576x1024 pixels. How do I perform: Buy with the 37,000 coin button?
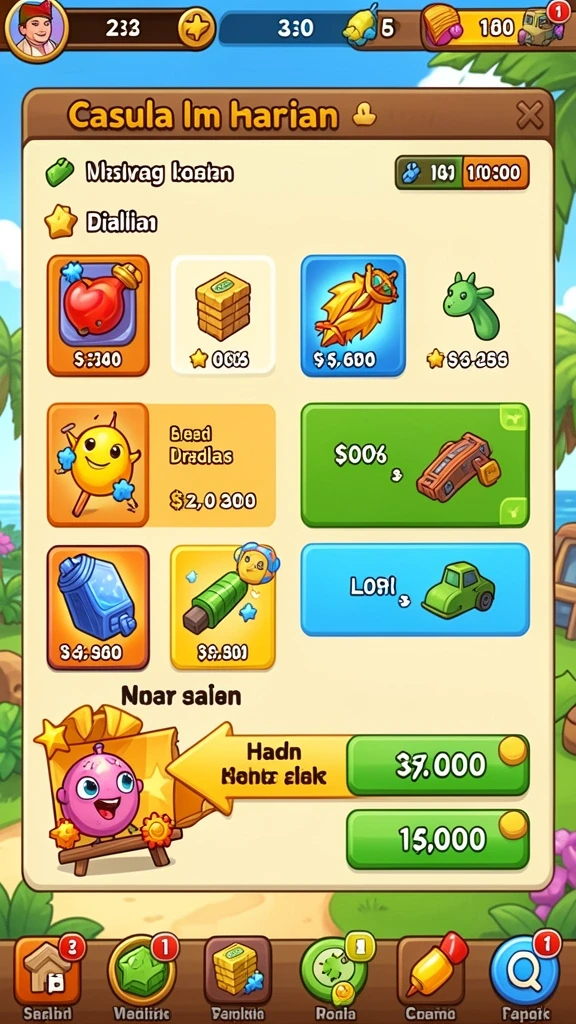point(437,765)
